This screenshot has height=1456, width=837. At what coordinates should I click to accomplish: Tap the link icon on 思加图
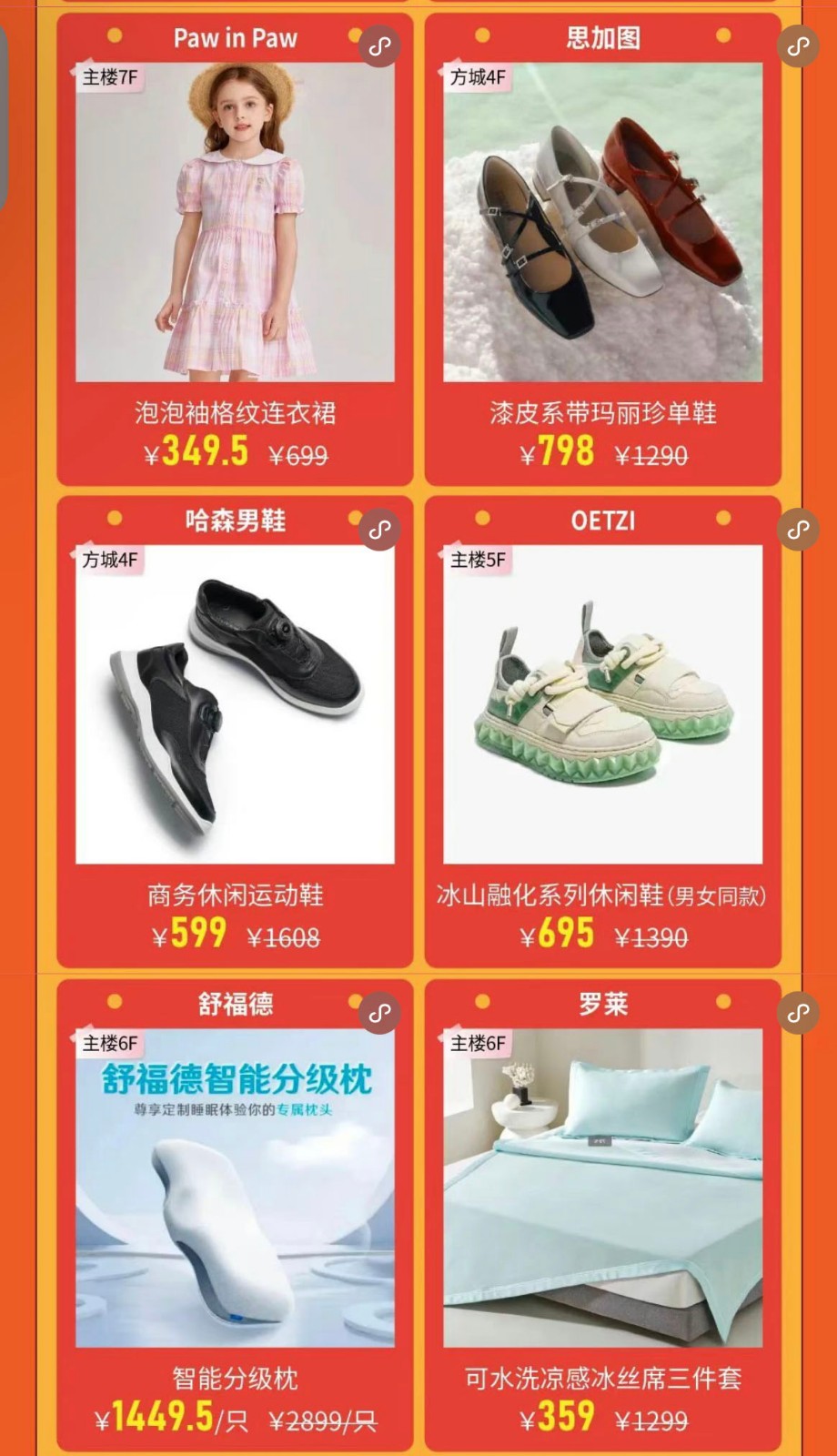click(x=798, y=46)
